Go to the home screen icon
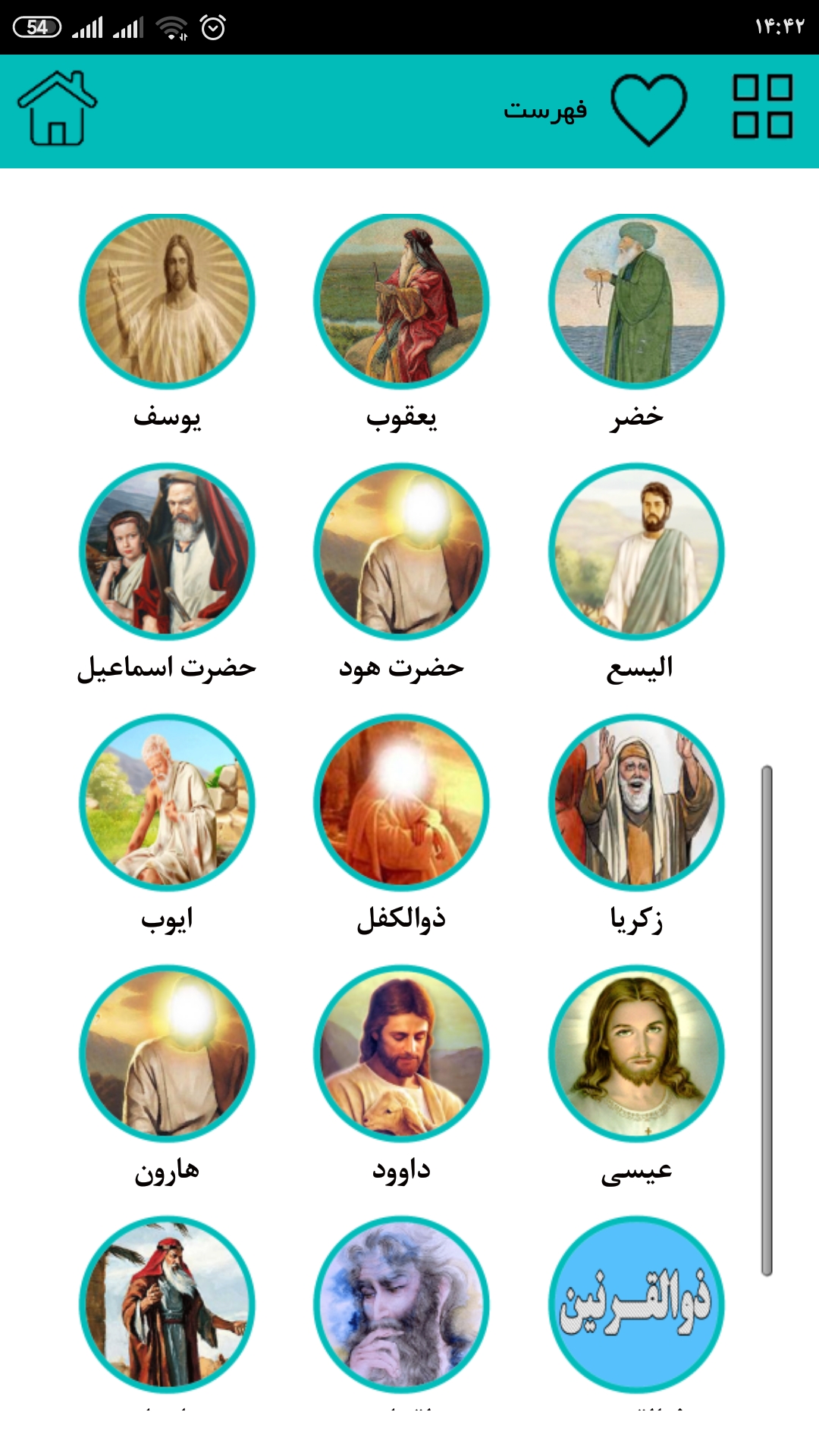 click(57, 108)
